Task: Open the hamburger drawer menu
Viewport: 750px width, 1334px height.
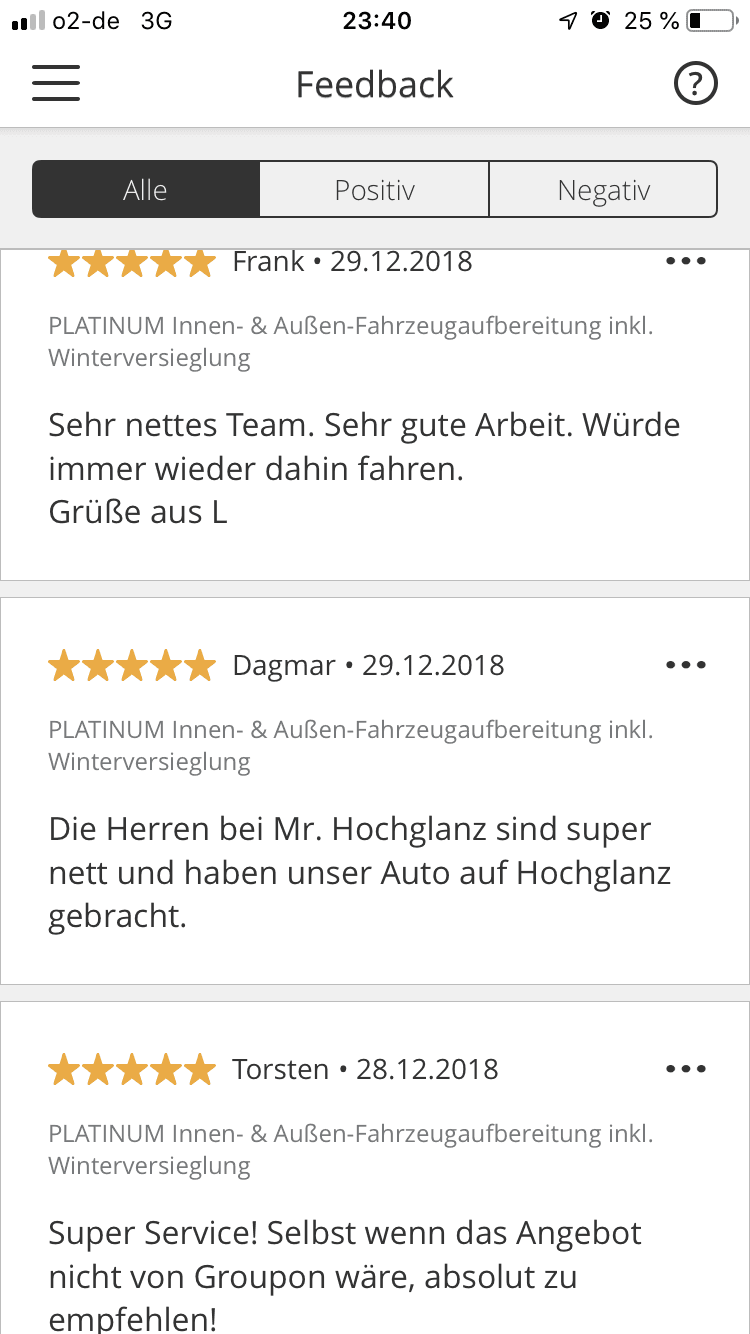Action: coord(56,84)
